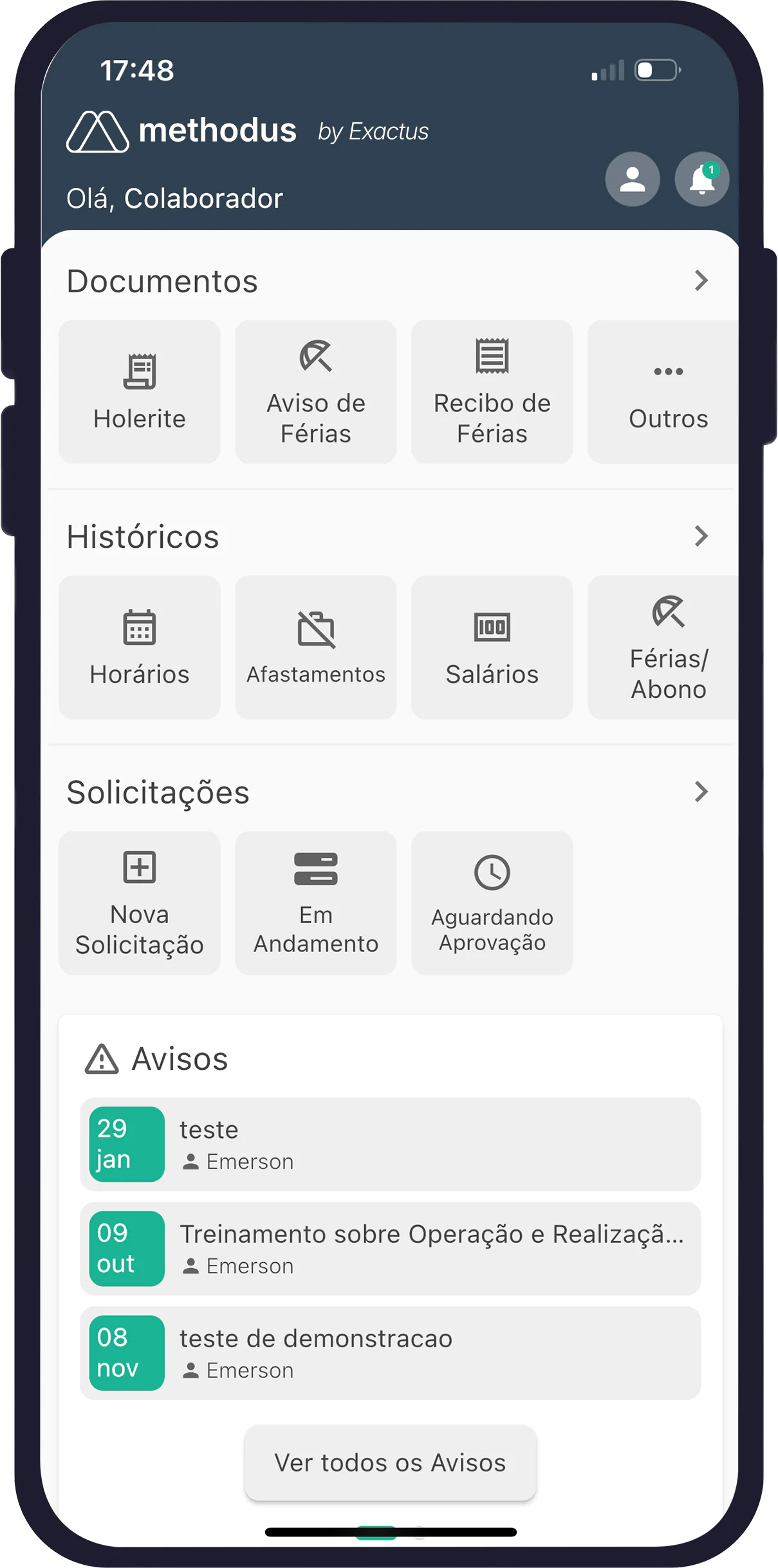The image size is (778, 1568).
Task: Open the teste de demonstracao notice
Action: pos(391,1352)
